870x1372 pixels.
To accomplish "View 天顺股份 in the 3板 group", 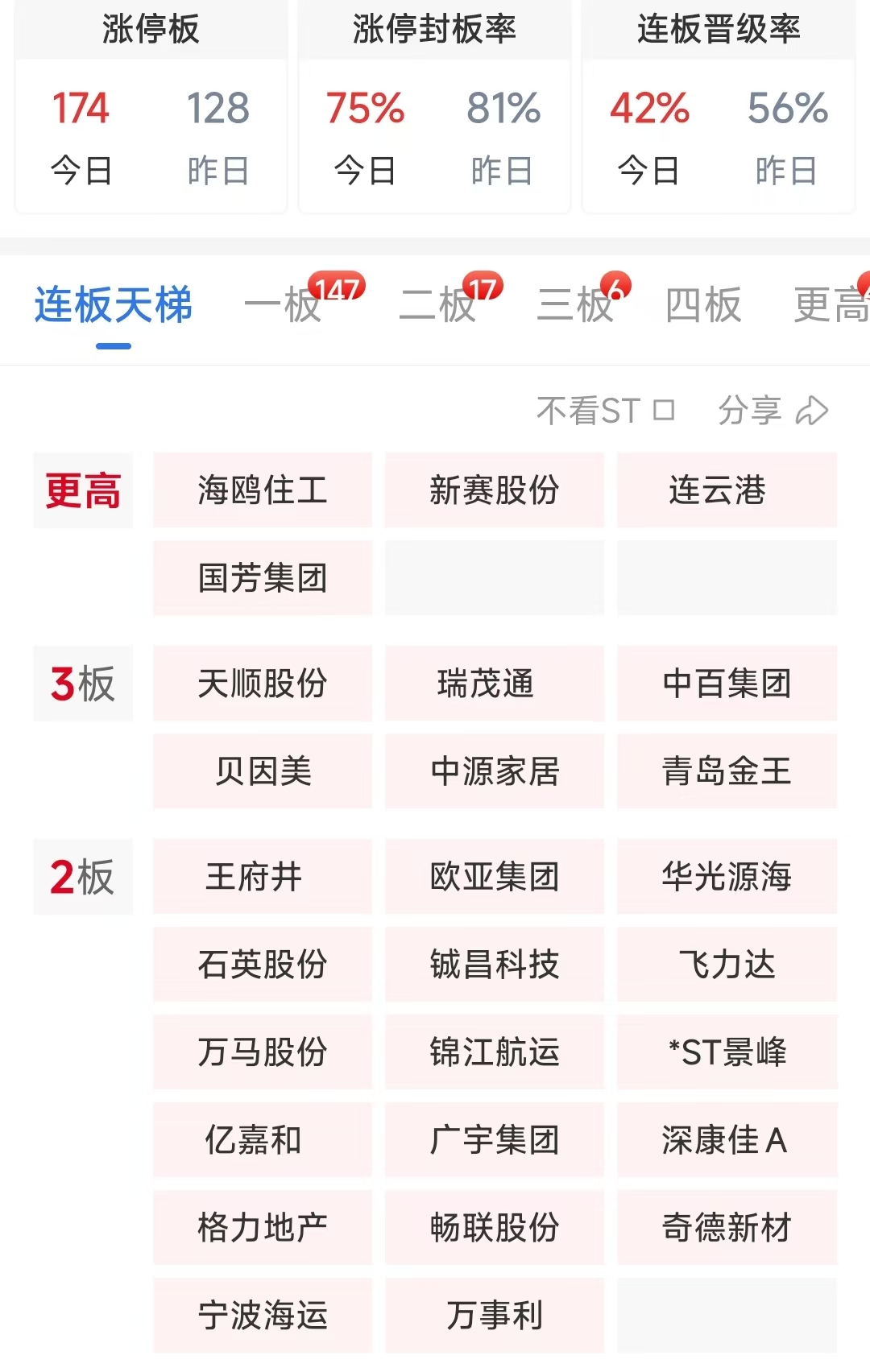I will pos(263,684).
